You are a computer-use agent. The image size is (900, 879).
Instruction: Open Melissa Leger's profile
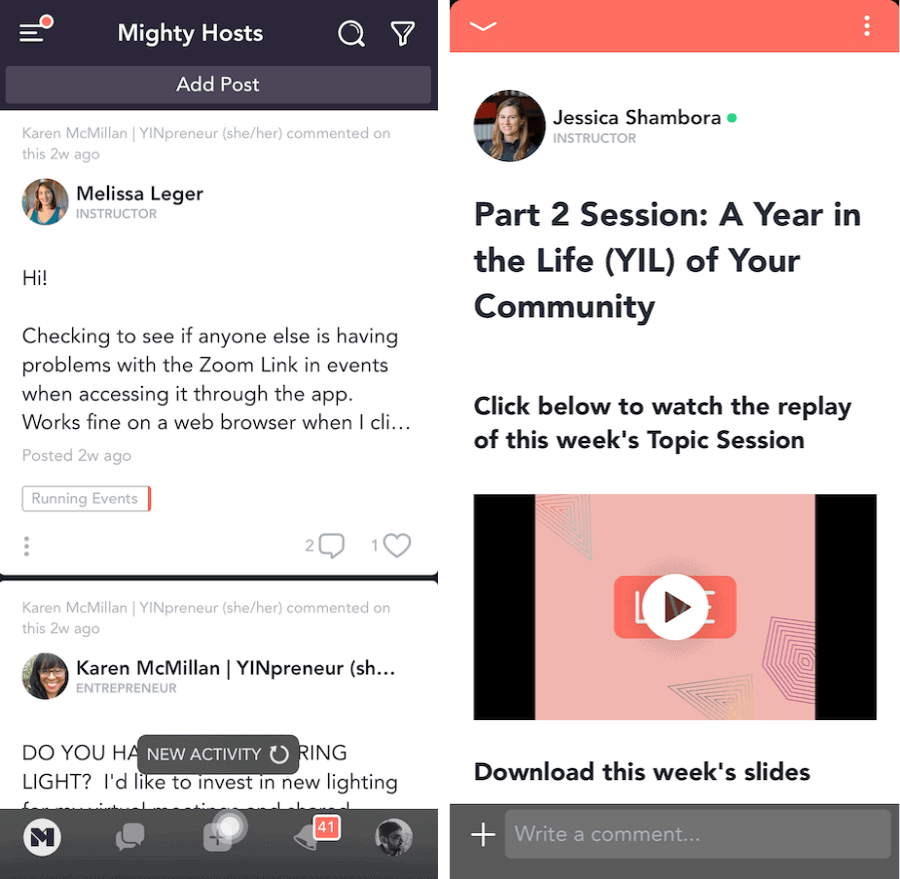(x=45, y=201)
